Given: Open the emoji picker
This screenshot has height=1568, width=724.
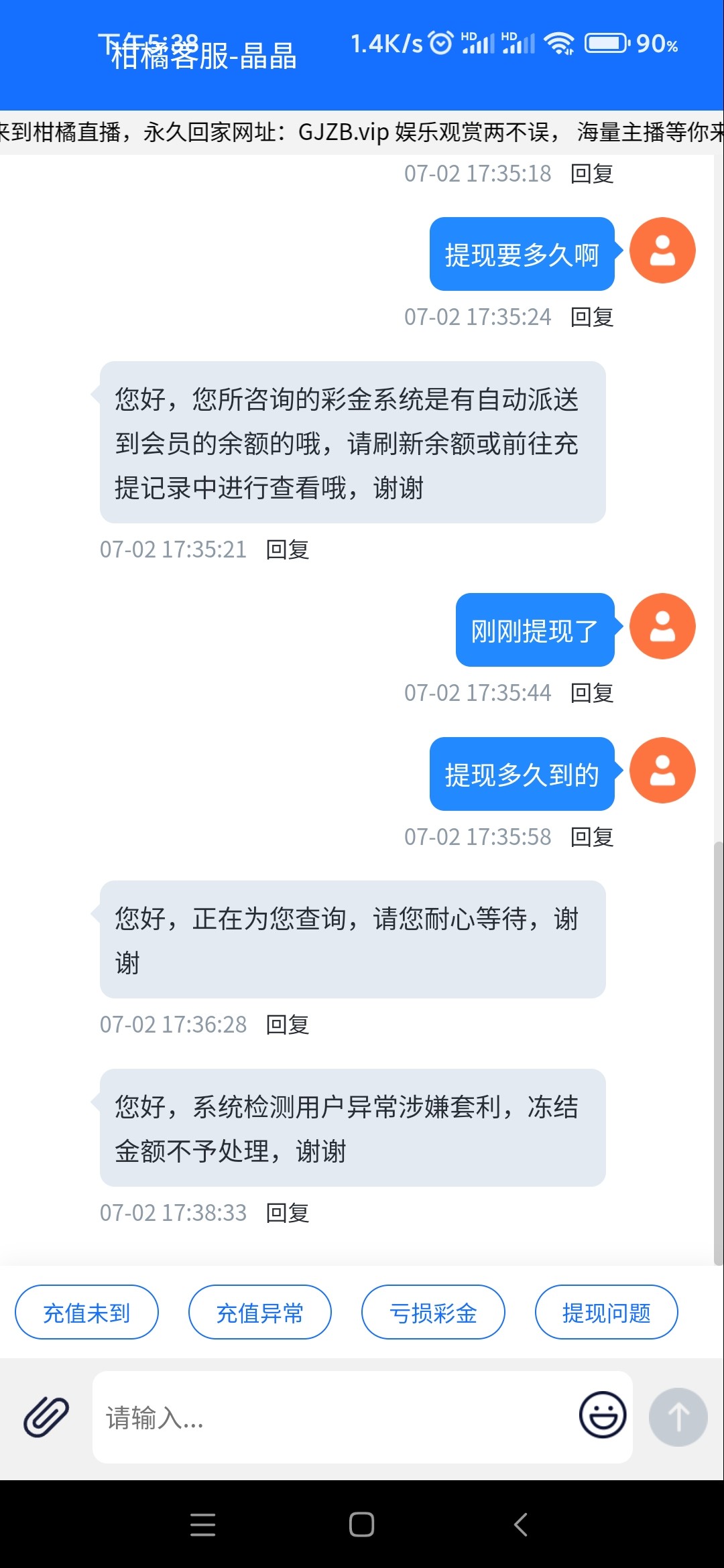Looking at the screenshot, I should pos(603,1415).
